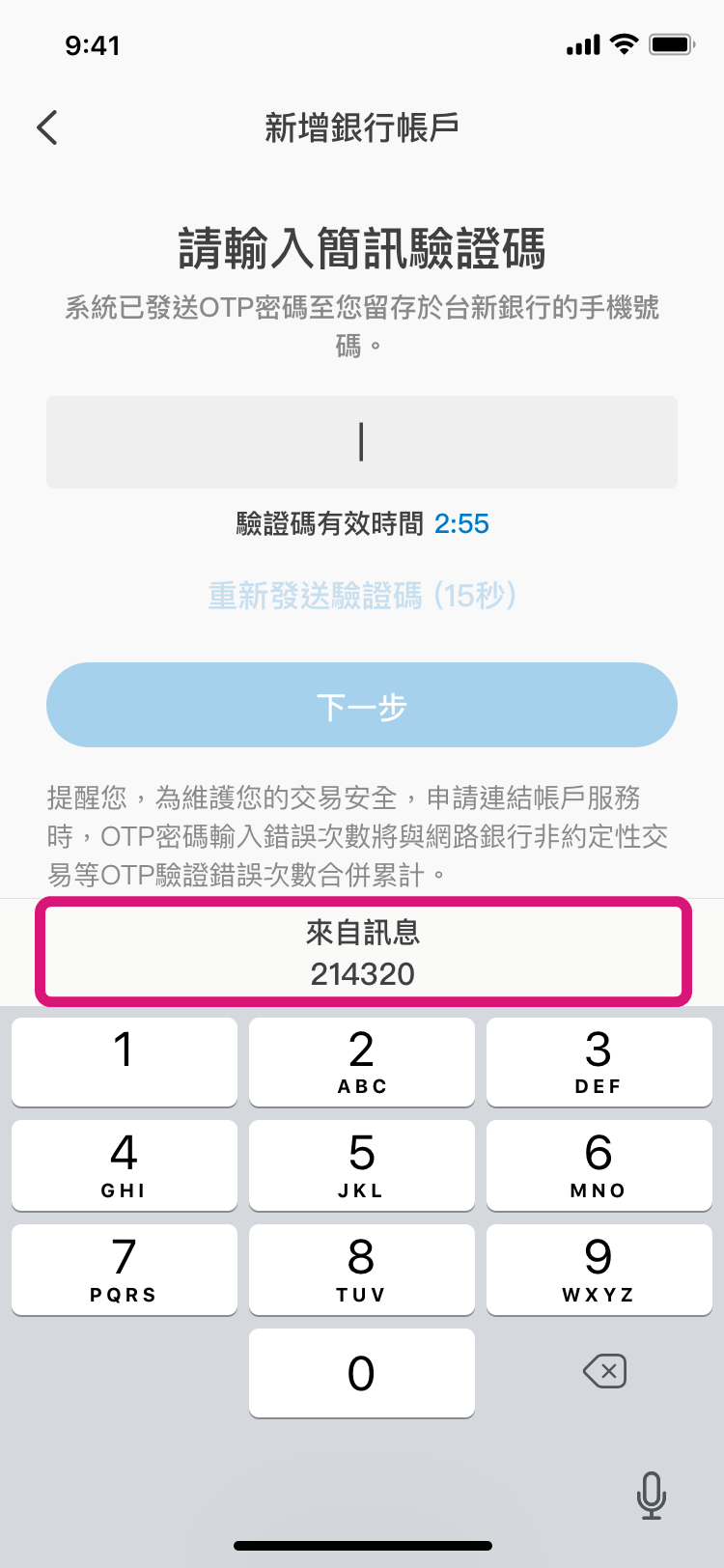
Task: Go back from 新增銀行帳戶 screen
Action: (47, 127)
